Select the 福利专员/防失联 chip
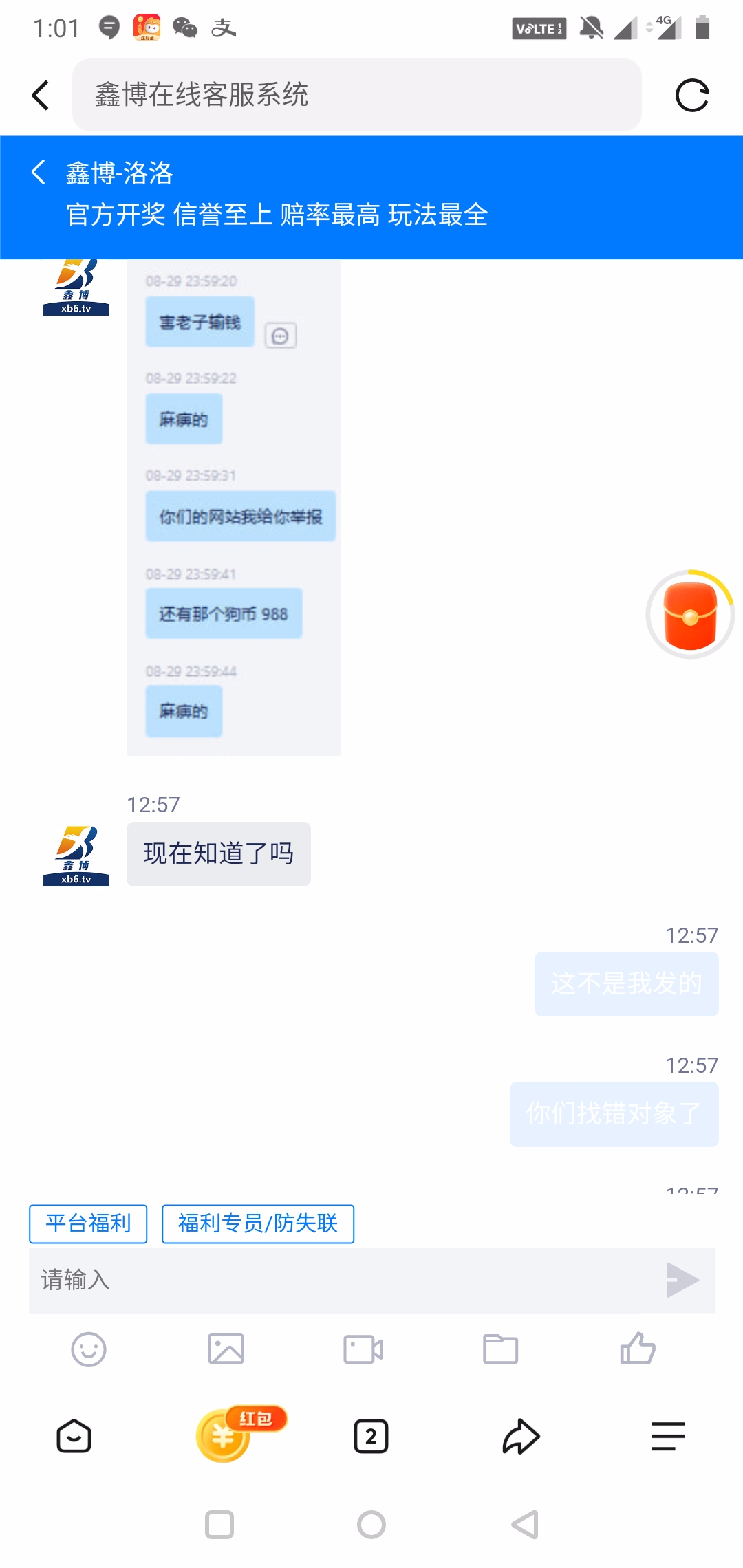The image size is (743, 1568). (258, 1223)
